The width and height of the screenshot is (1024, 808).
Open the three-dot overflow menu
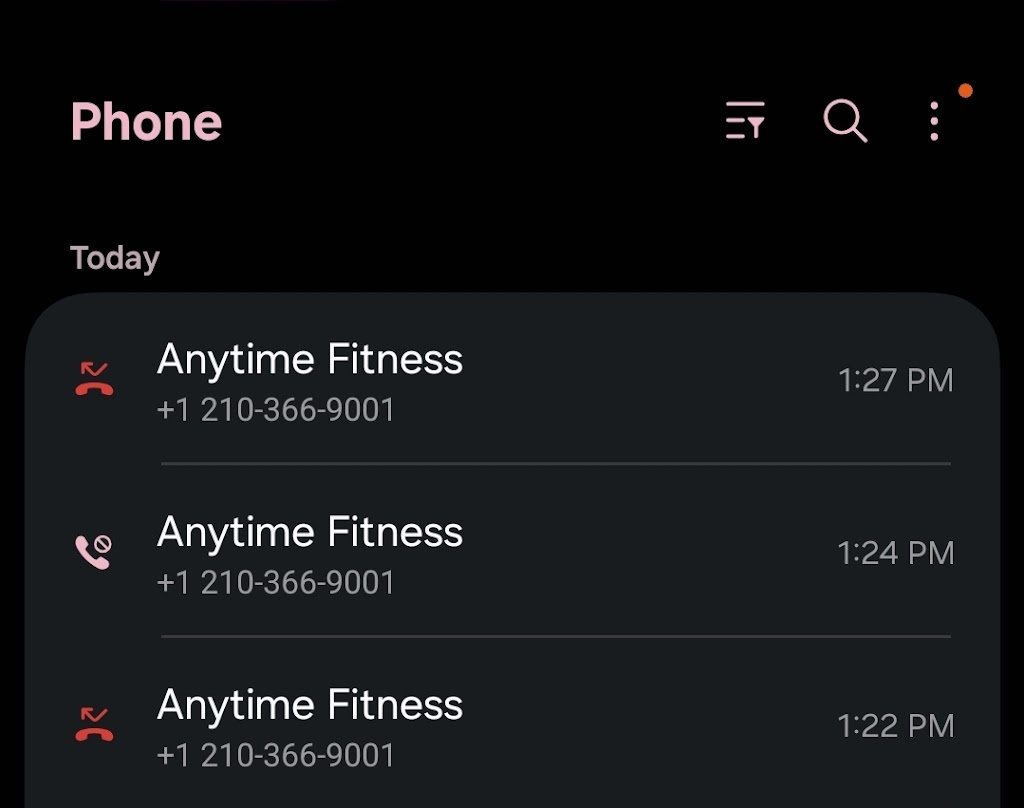coord(934,121)
